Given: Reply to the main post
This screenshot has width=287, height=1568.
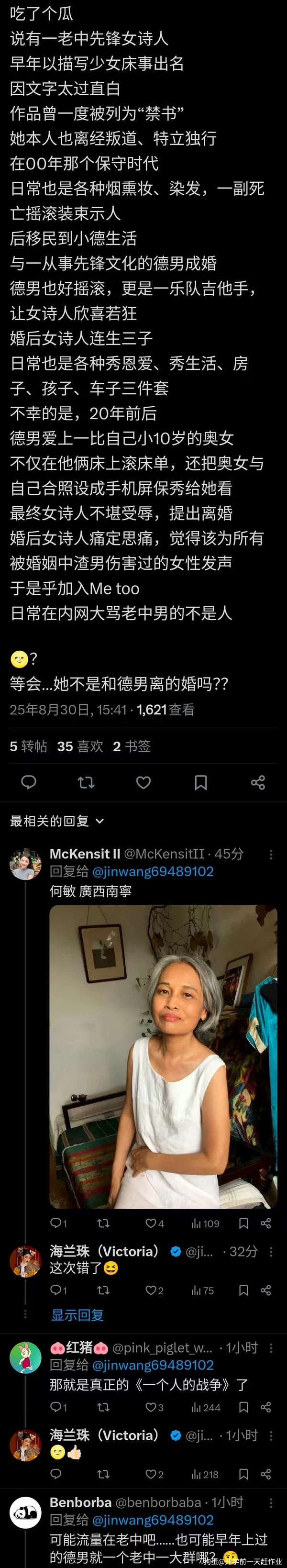Looking at the screenshot, I should pos(29,782).
